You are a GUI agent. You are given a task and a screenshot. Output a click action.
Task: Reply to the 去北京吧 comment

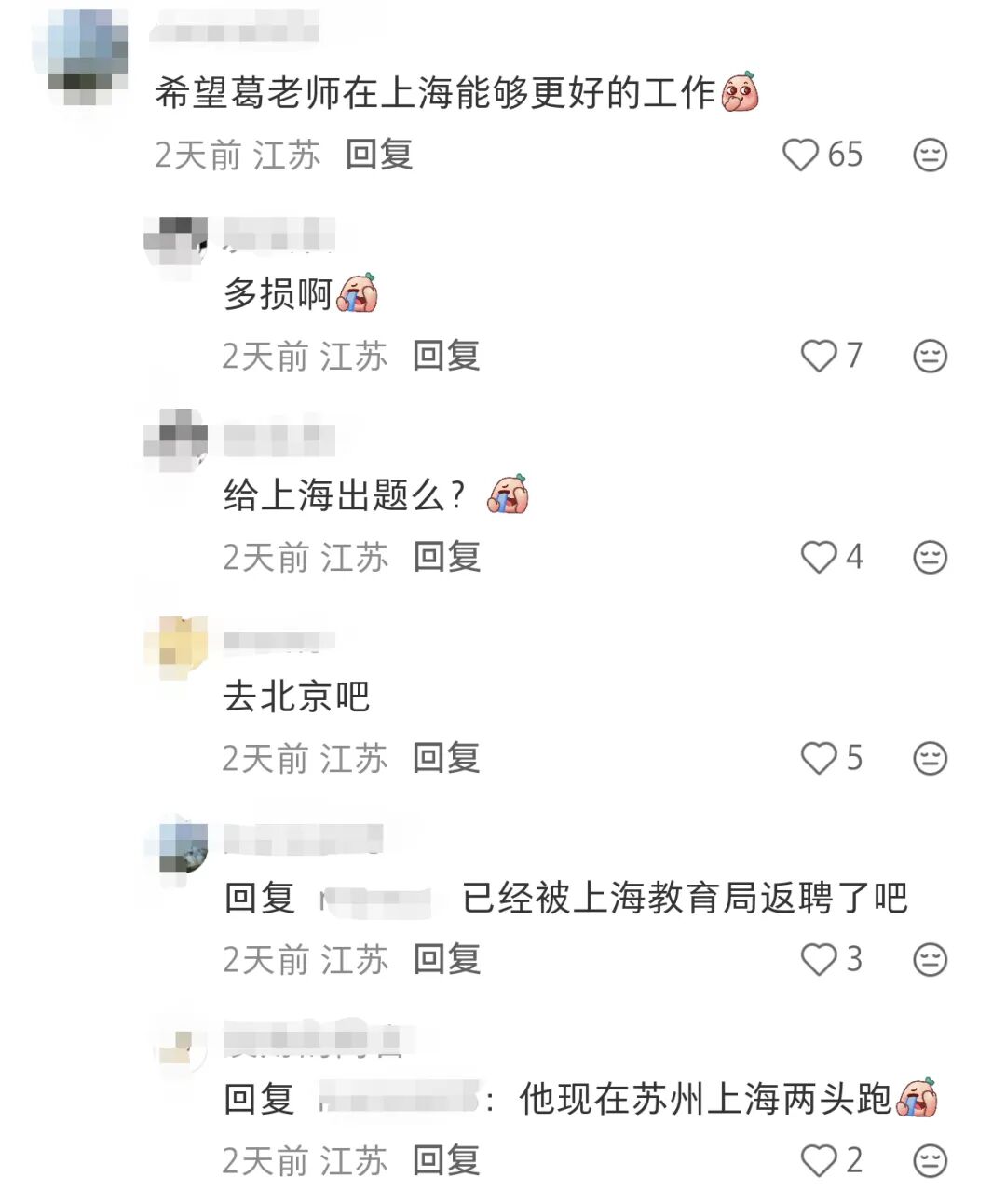[x=446, y=758]
